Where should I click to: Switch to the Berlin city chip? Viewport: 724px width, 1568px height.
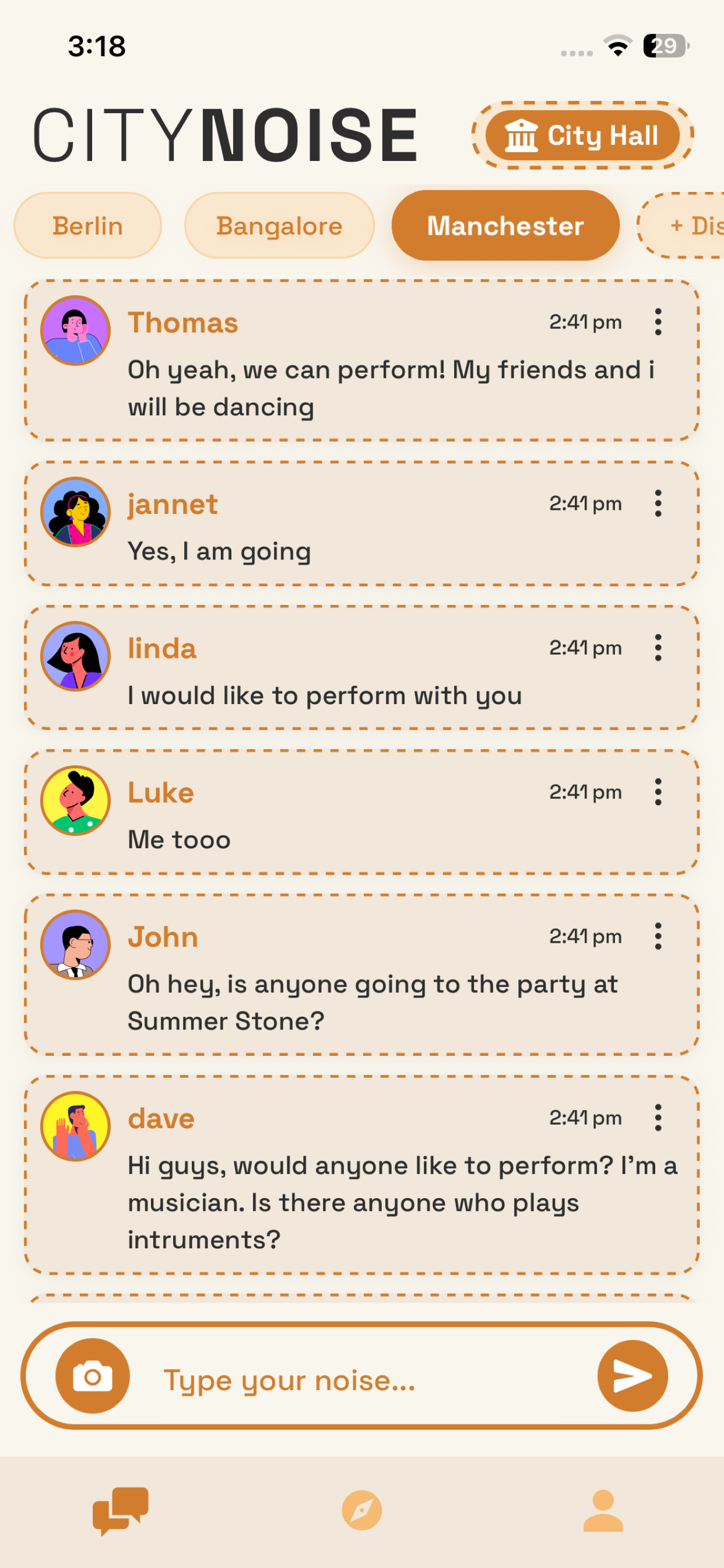pos(87,226)
